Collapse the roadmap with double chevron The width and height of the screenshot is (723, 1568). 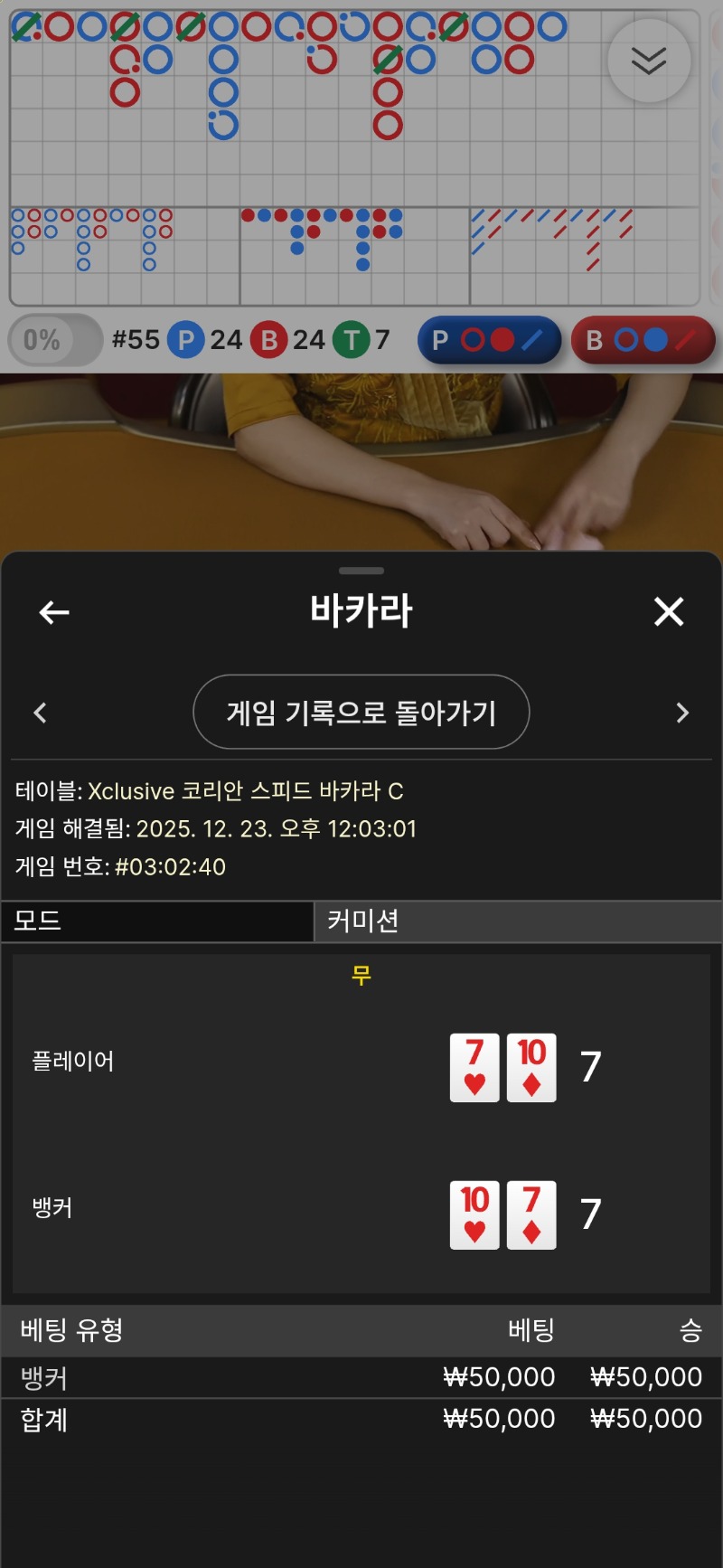coord(649,61)
